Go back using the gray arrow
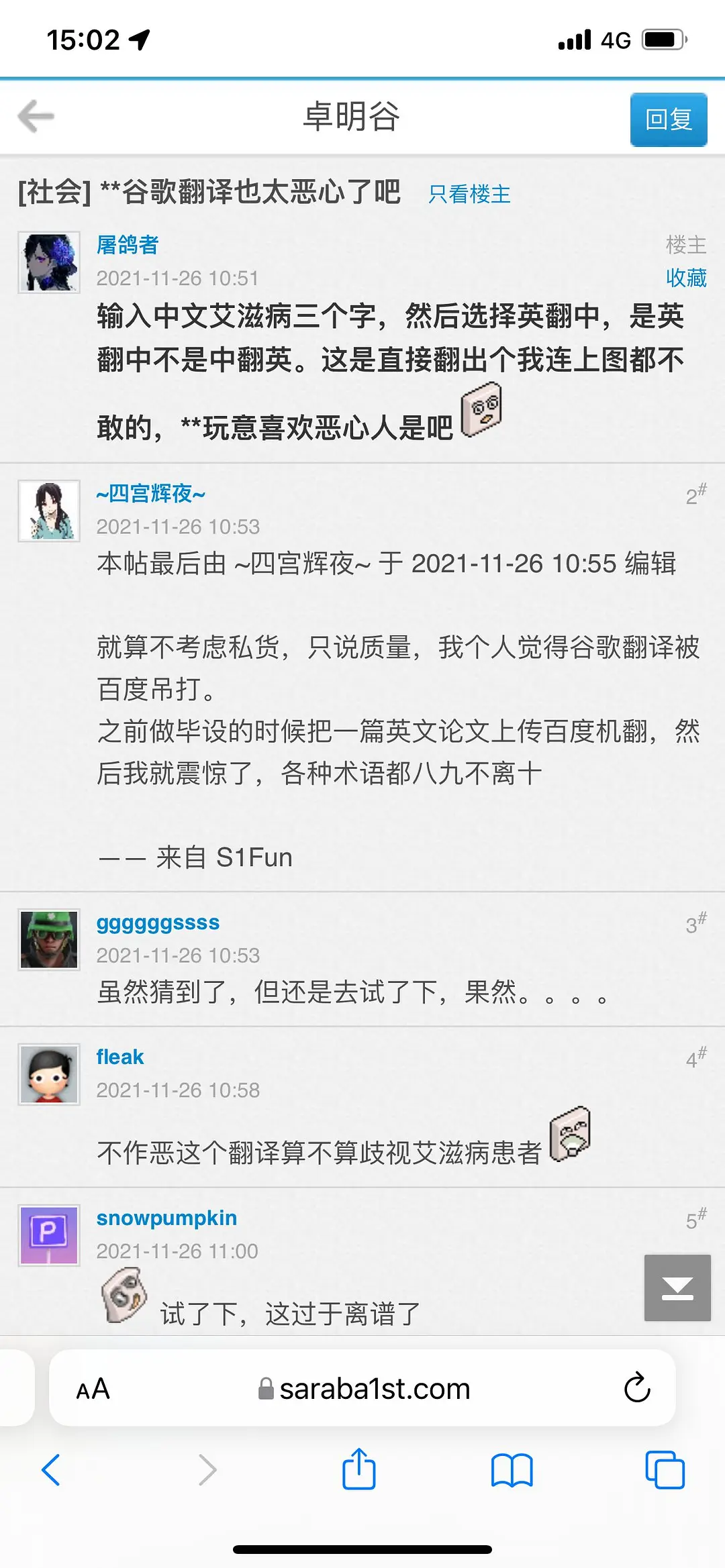The width and height of the screenshot is (725, 1568). click(x=36, y=117)
